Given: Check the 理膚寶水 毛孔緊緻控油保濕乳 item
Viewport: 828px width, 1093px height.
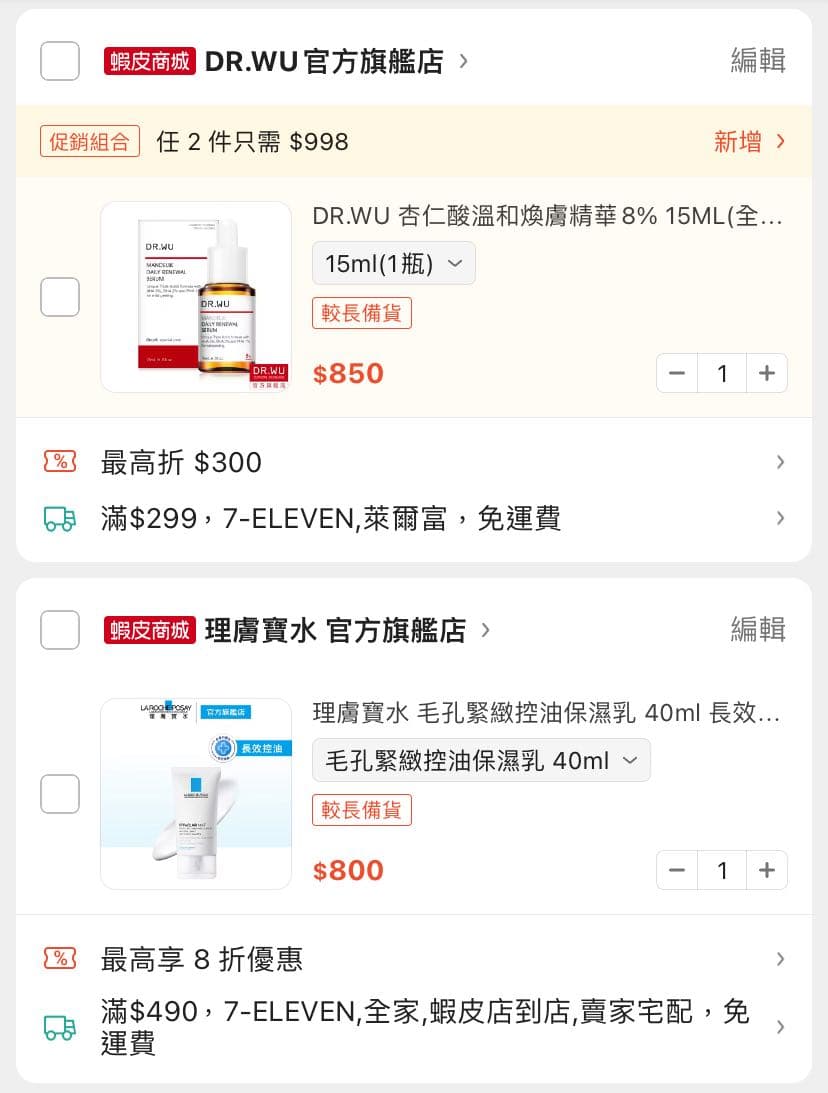Looking at the screenshot, I should pos(60,794).
